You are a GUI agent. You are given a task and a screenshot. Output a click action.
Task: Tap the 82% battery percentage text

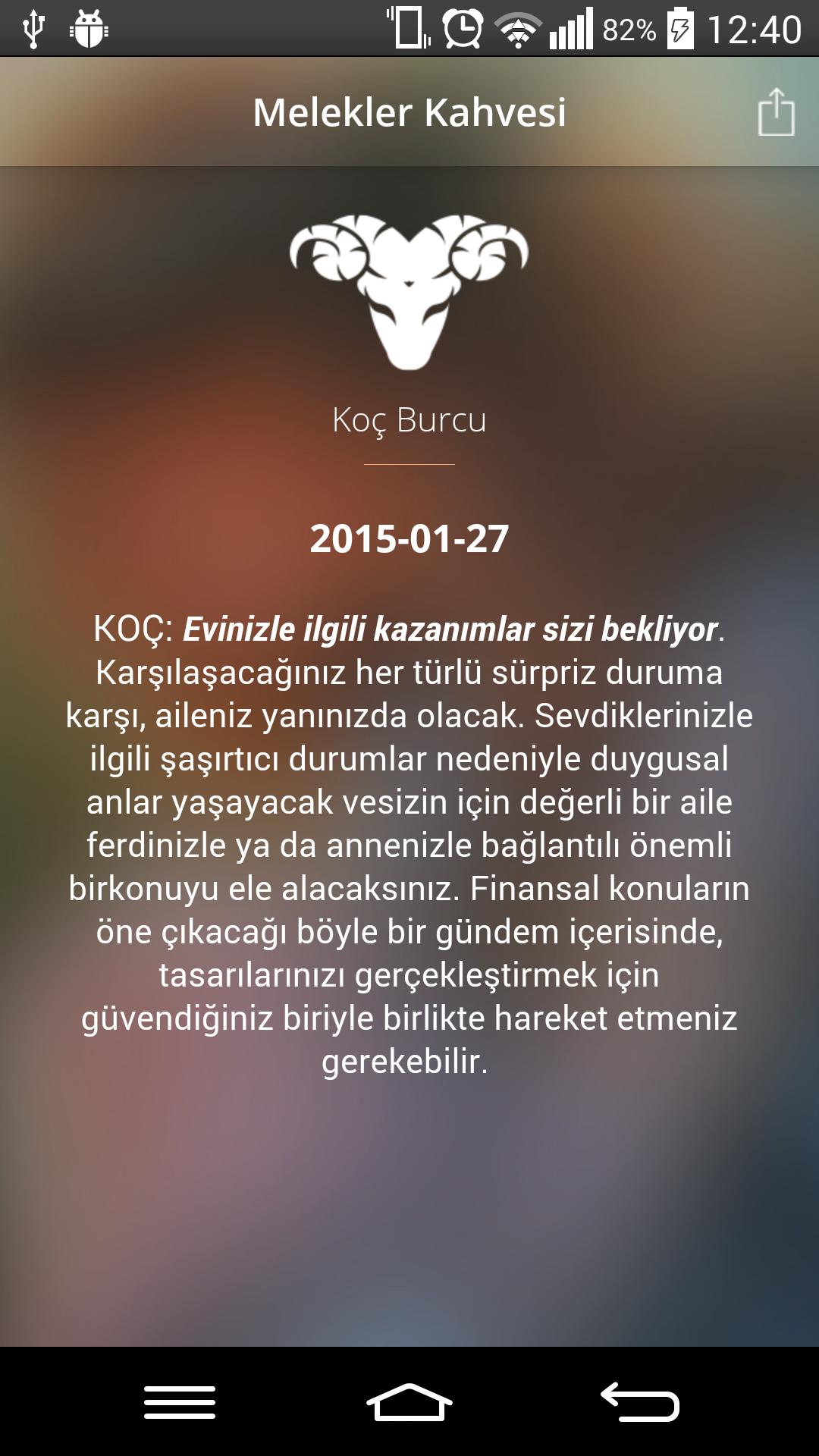629,30
